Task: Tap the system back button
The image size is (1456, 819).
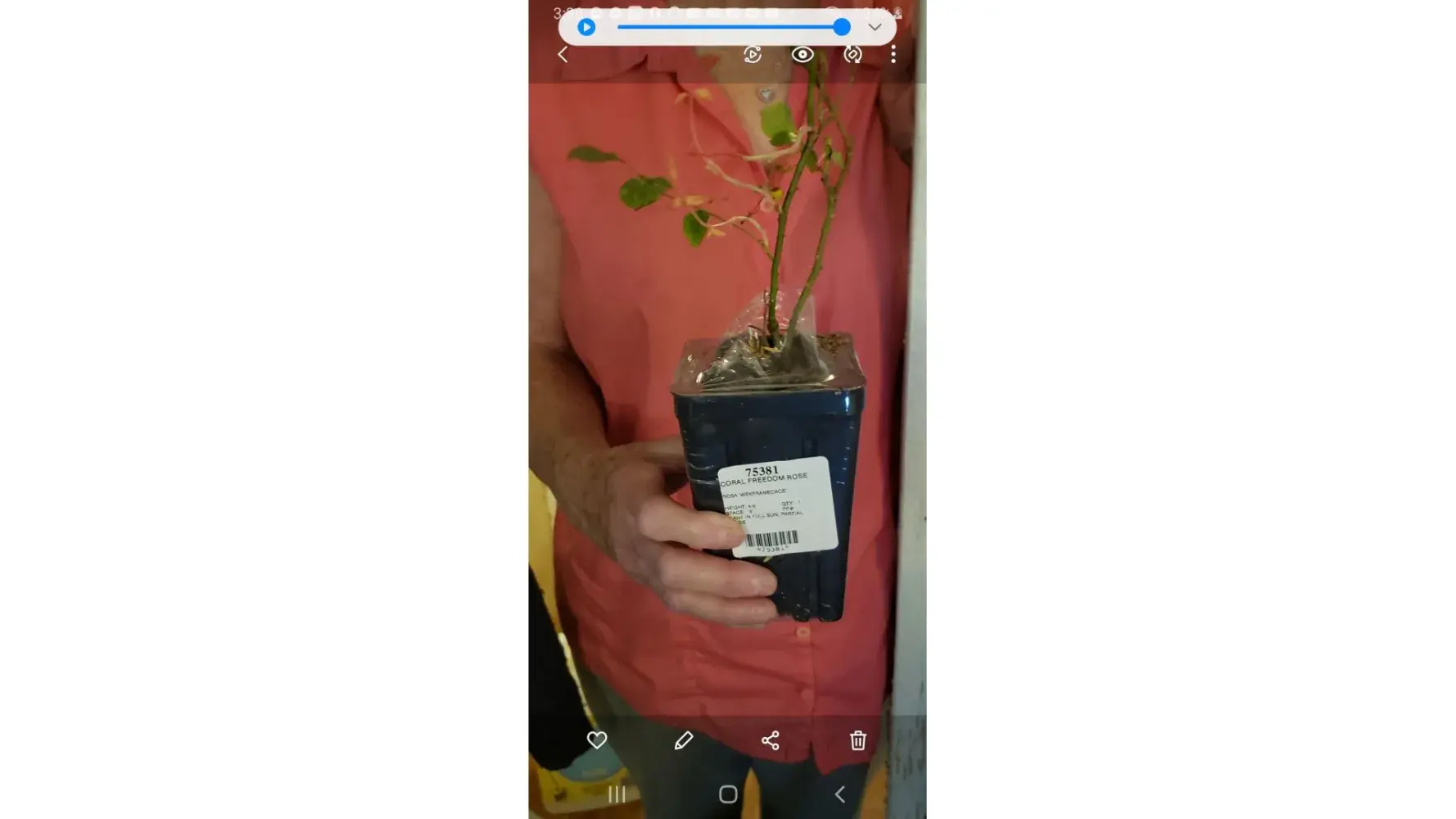Action: click(839, 794)
